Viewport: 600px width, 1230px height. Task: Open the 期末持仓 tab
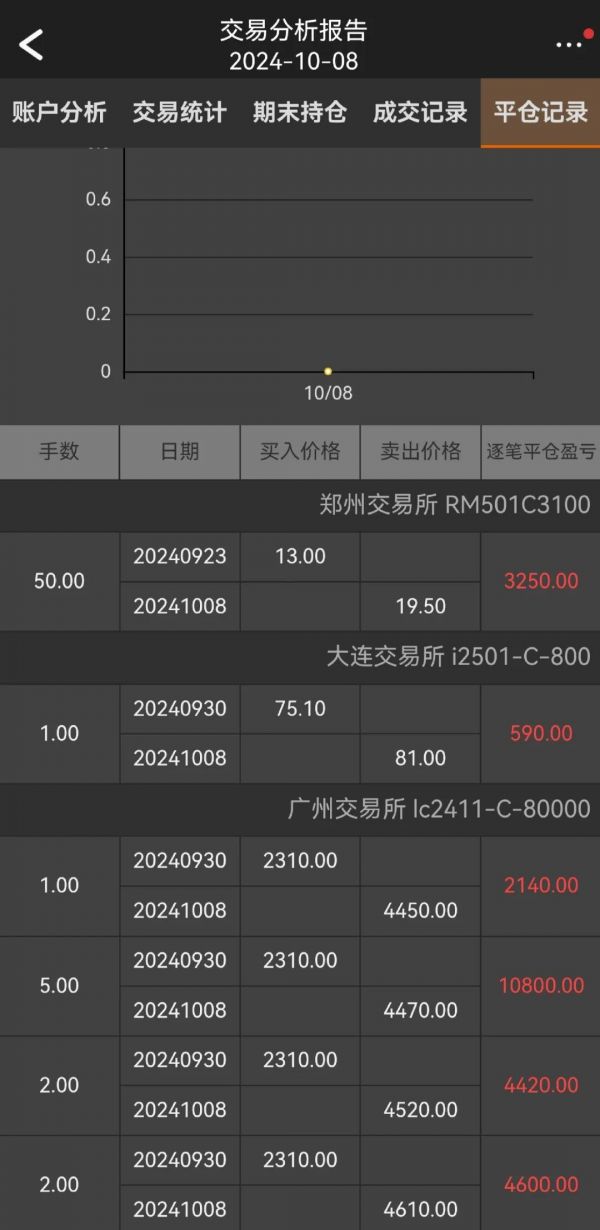[300, 113]
